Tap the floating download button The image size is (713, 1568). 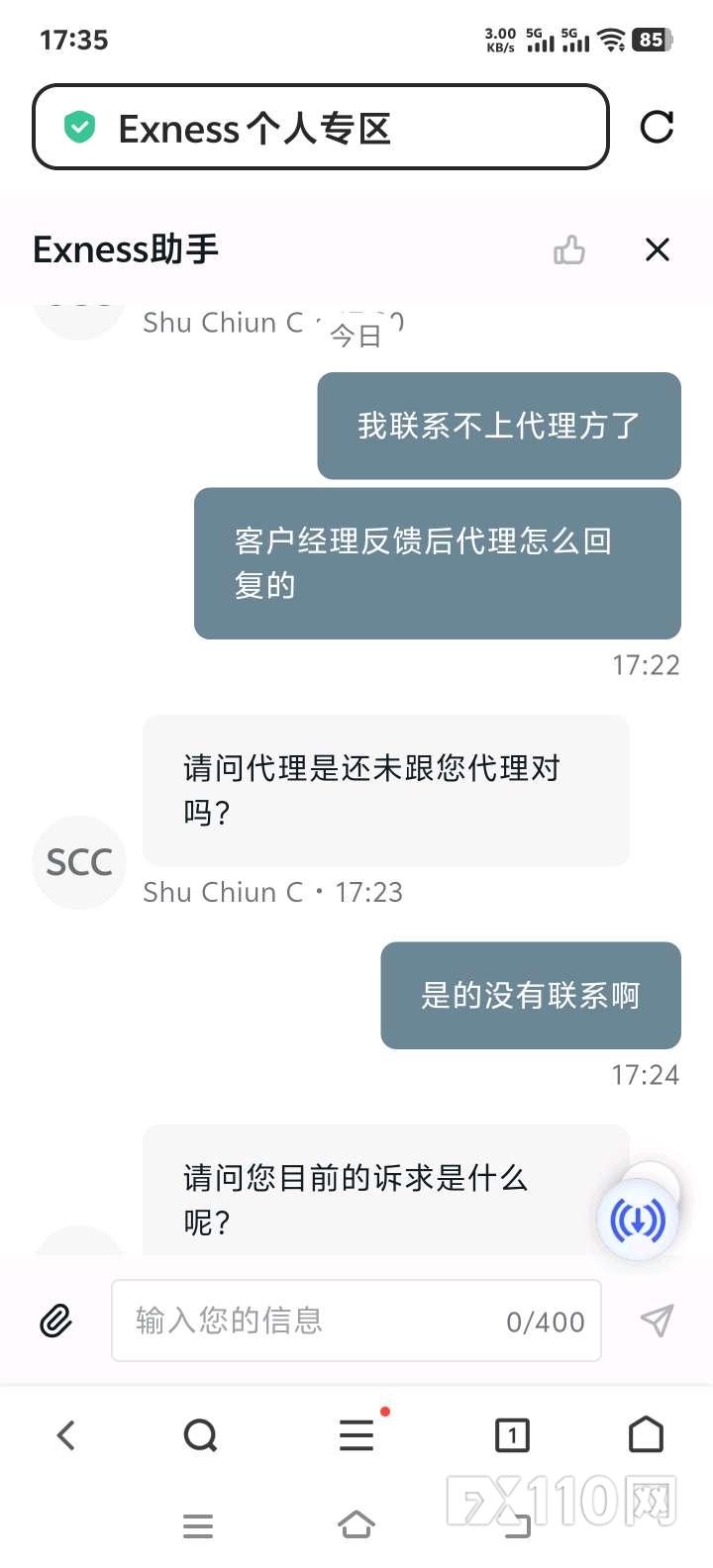click(x=637, y=1221)
